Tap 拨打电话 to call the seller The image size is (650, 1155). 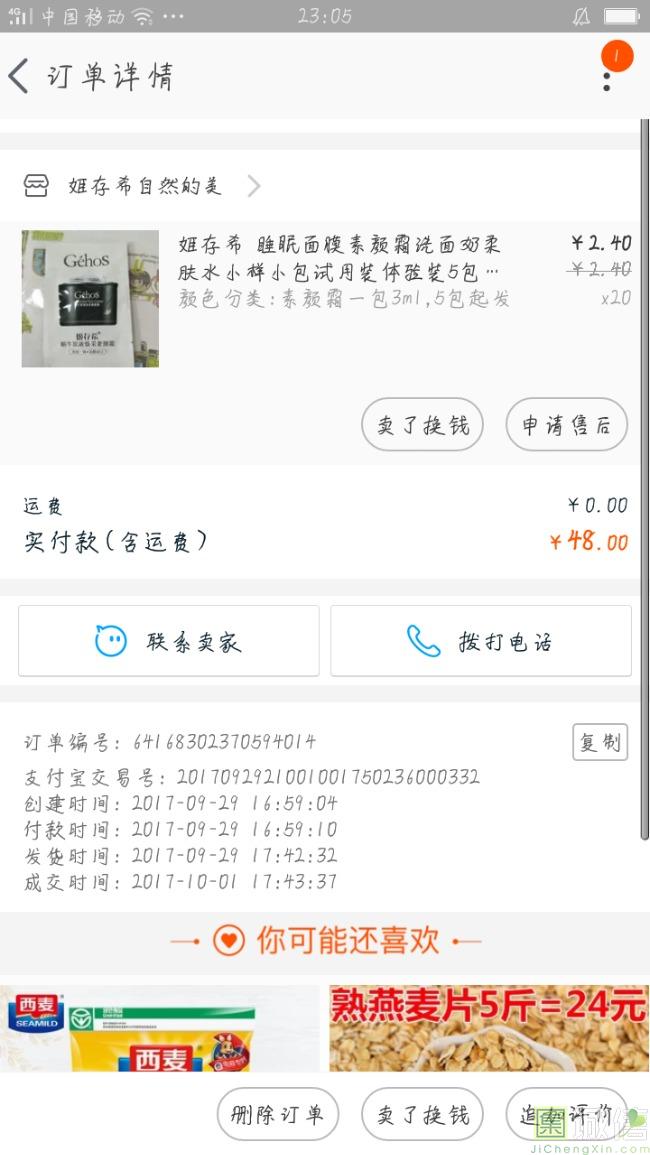point(481,641)
